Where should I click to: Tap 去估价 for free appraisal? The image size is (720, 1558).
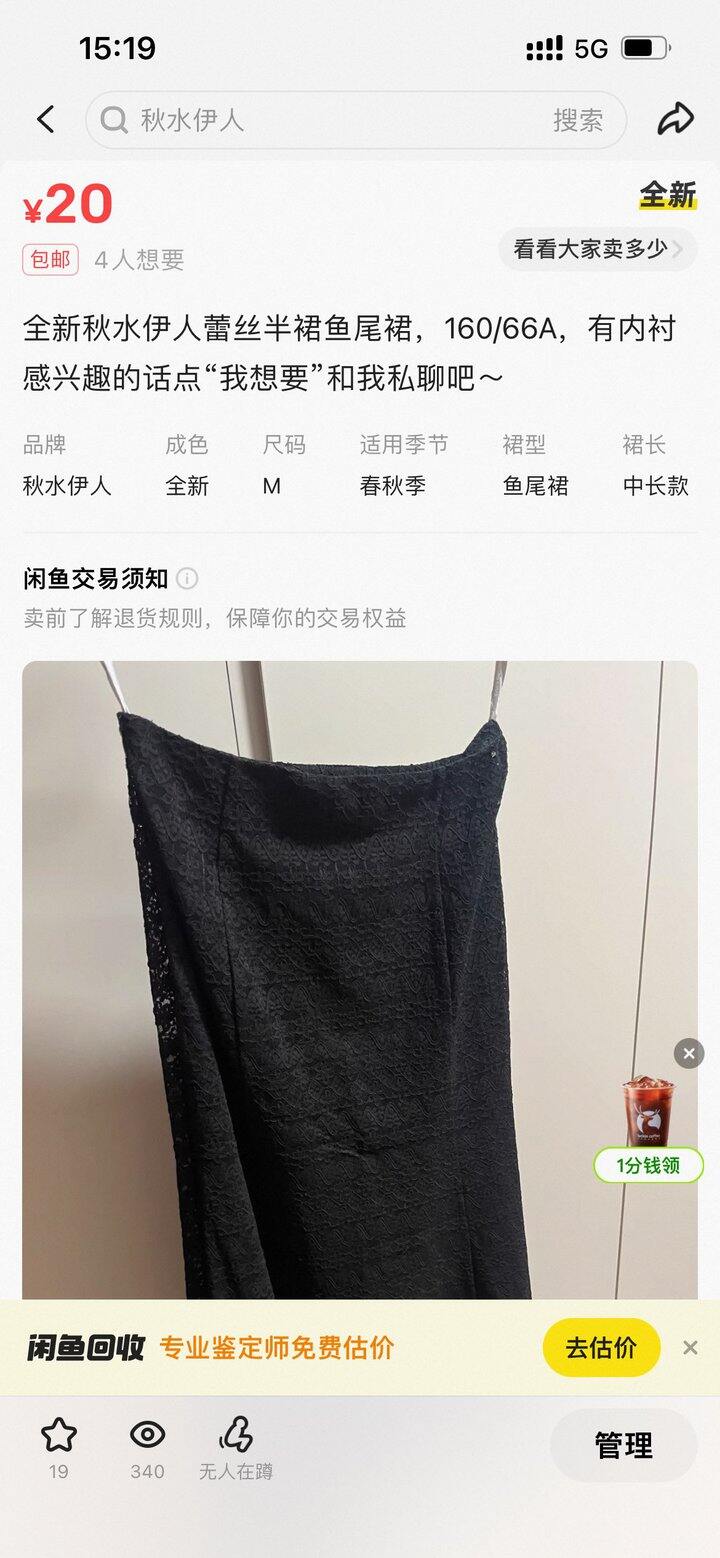(x=601, y=1347)
